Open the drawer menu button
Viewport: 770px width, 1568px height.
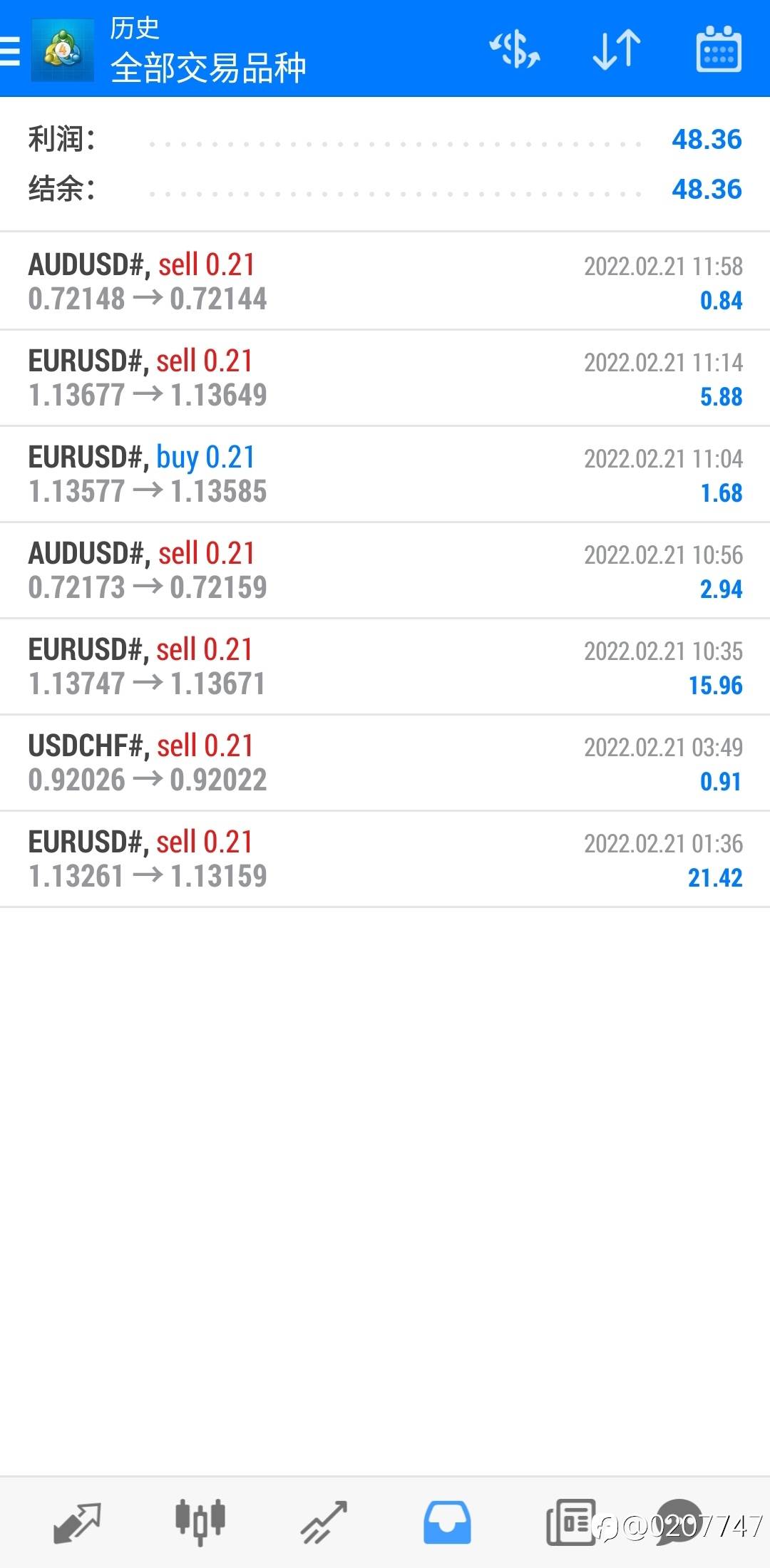coord(10,50)
